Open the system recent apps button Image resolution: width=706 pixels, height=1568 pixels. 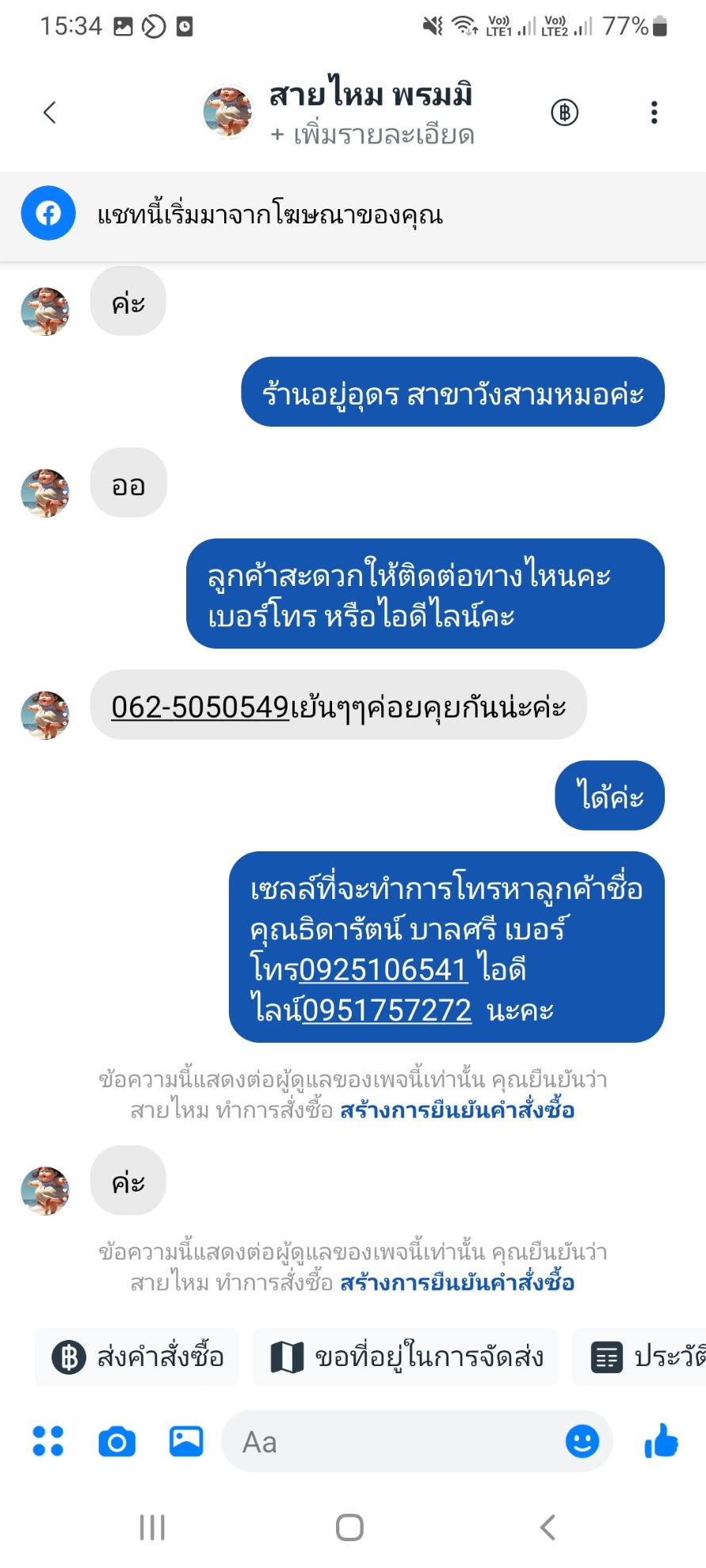152,1528
